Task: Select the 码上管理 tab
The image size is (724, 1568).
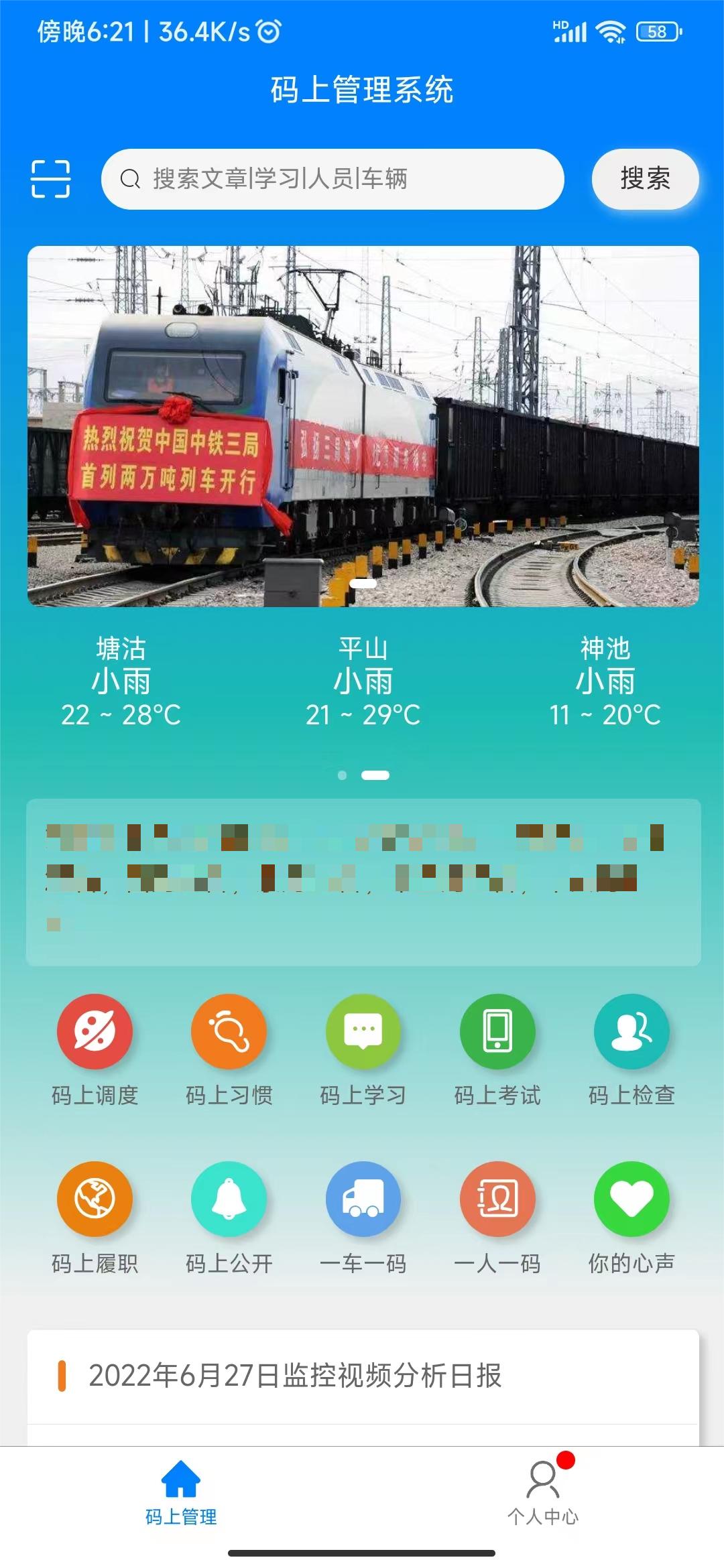Action: point(181,1493)
